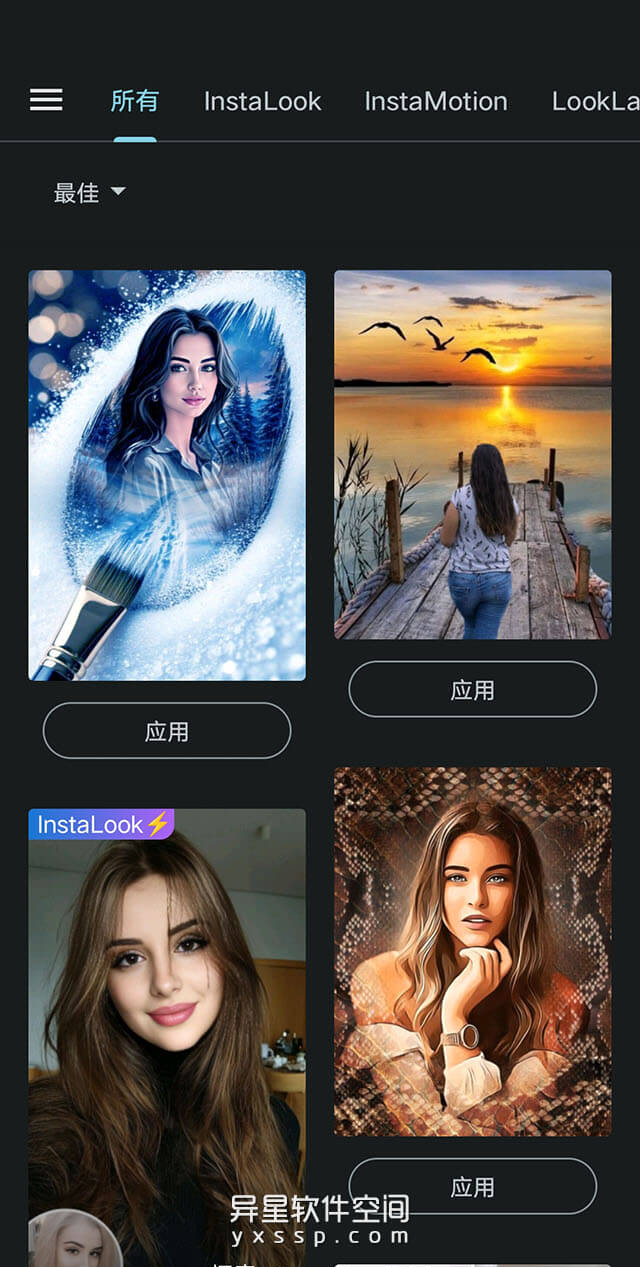
Task: Tap 应用 under the paintbrush portrait
Action: pos(167,731)
